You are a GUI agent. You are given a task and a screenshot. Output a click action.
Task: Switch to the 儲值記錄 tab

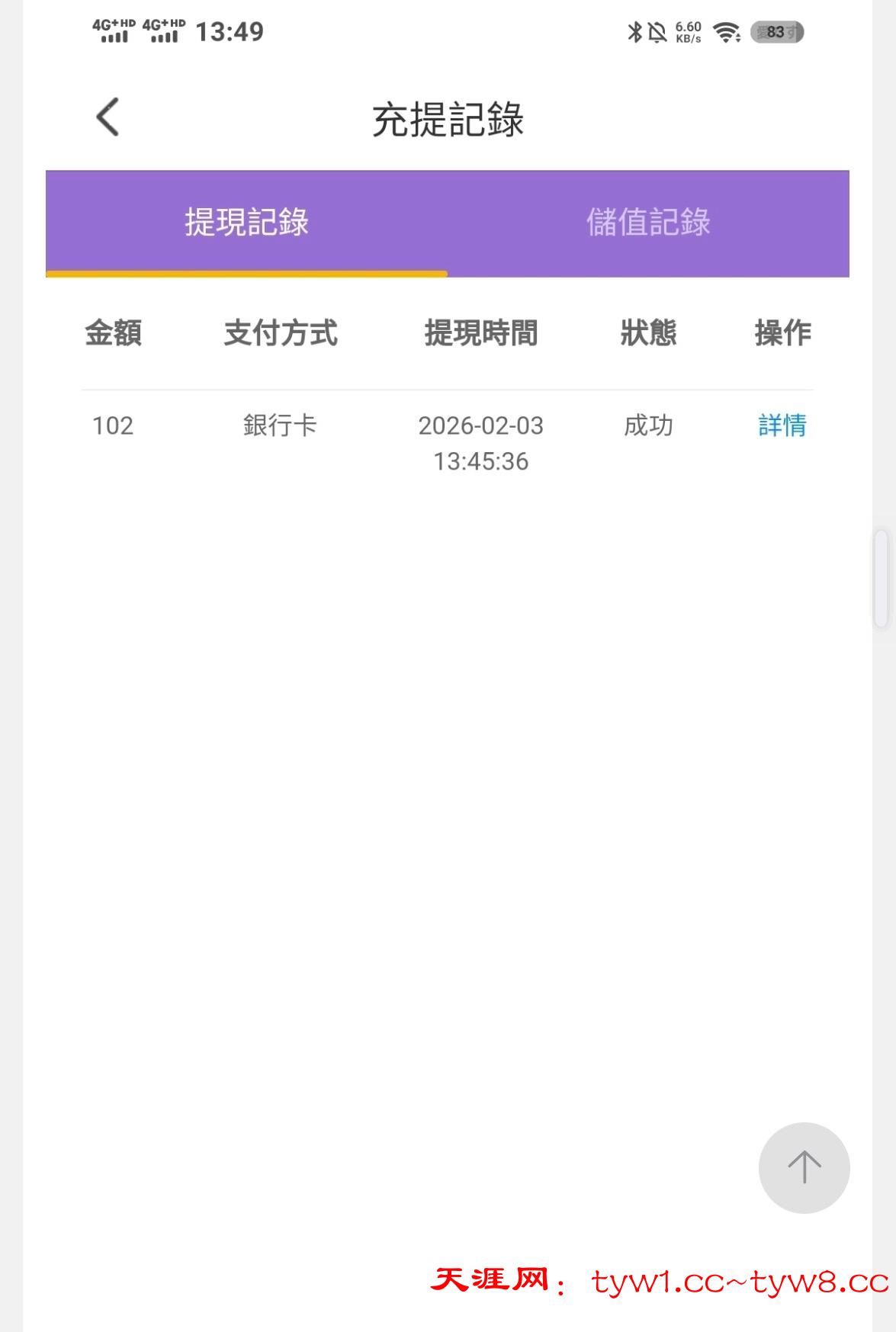pos(648,223)
